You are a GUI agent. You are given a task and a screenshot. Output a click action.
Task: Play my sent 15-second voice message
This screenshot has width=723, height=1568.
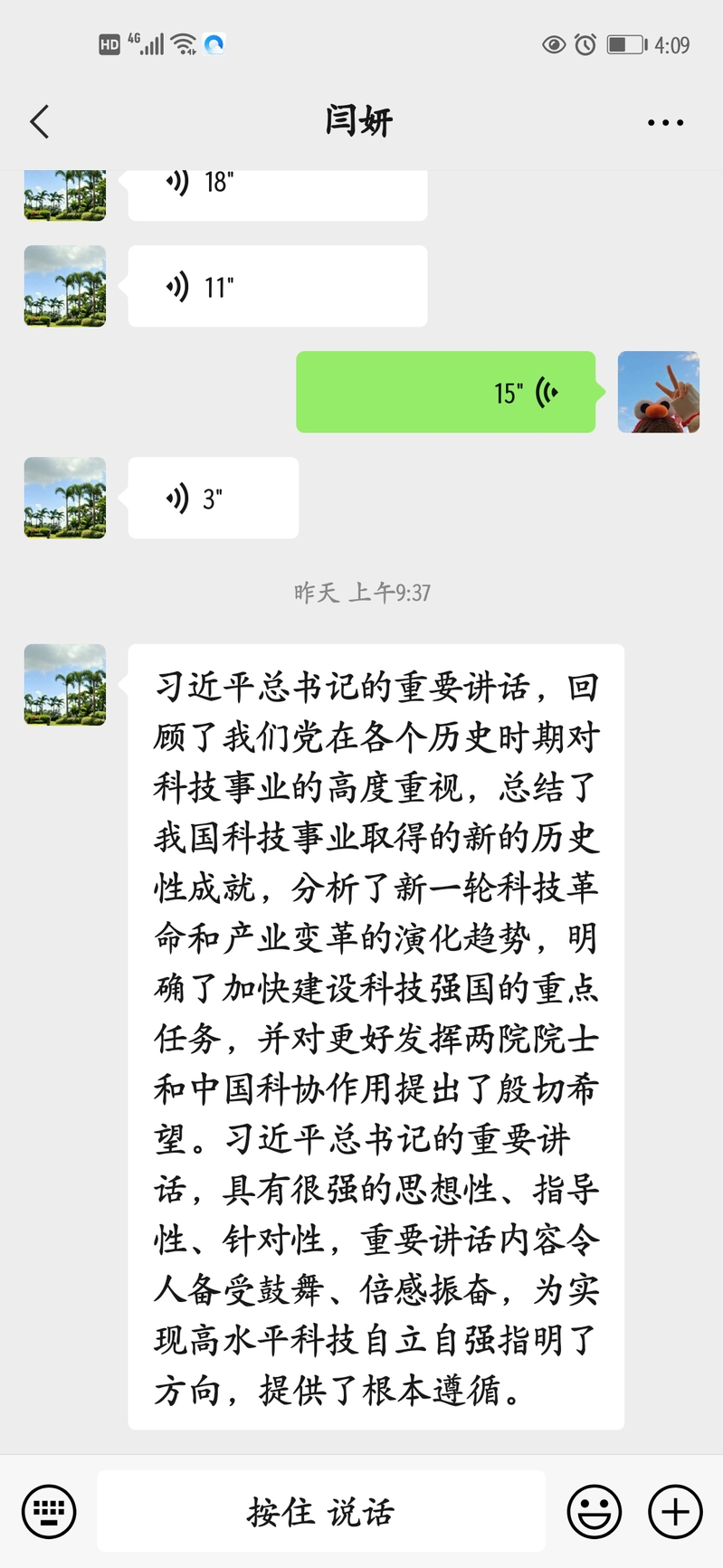tap(445, 392)
